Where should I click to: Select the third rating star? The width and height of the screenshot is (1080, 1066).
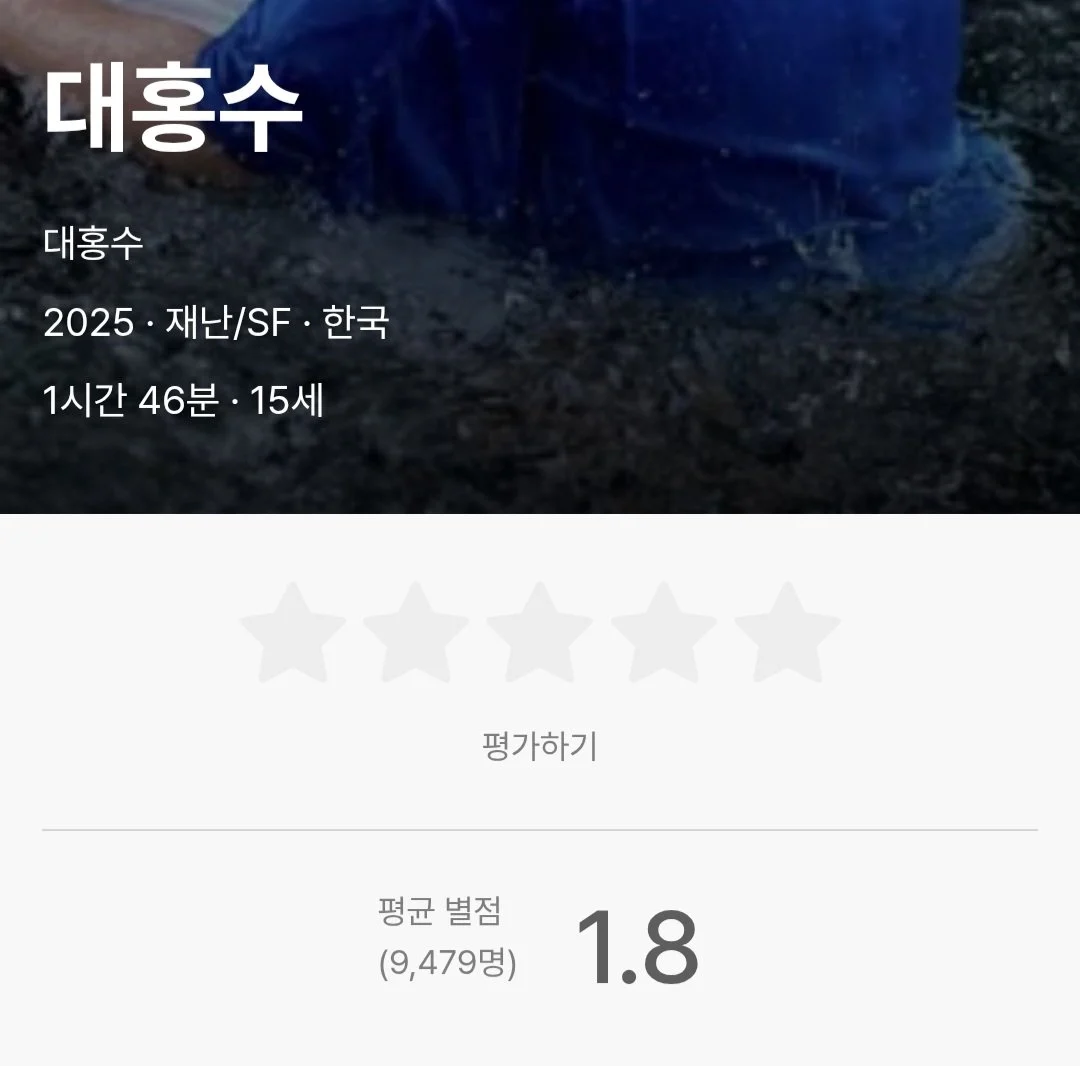tap(540, 634)
